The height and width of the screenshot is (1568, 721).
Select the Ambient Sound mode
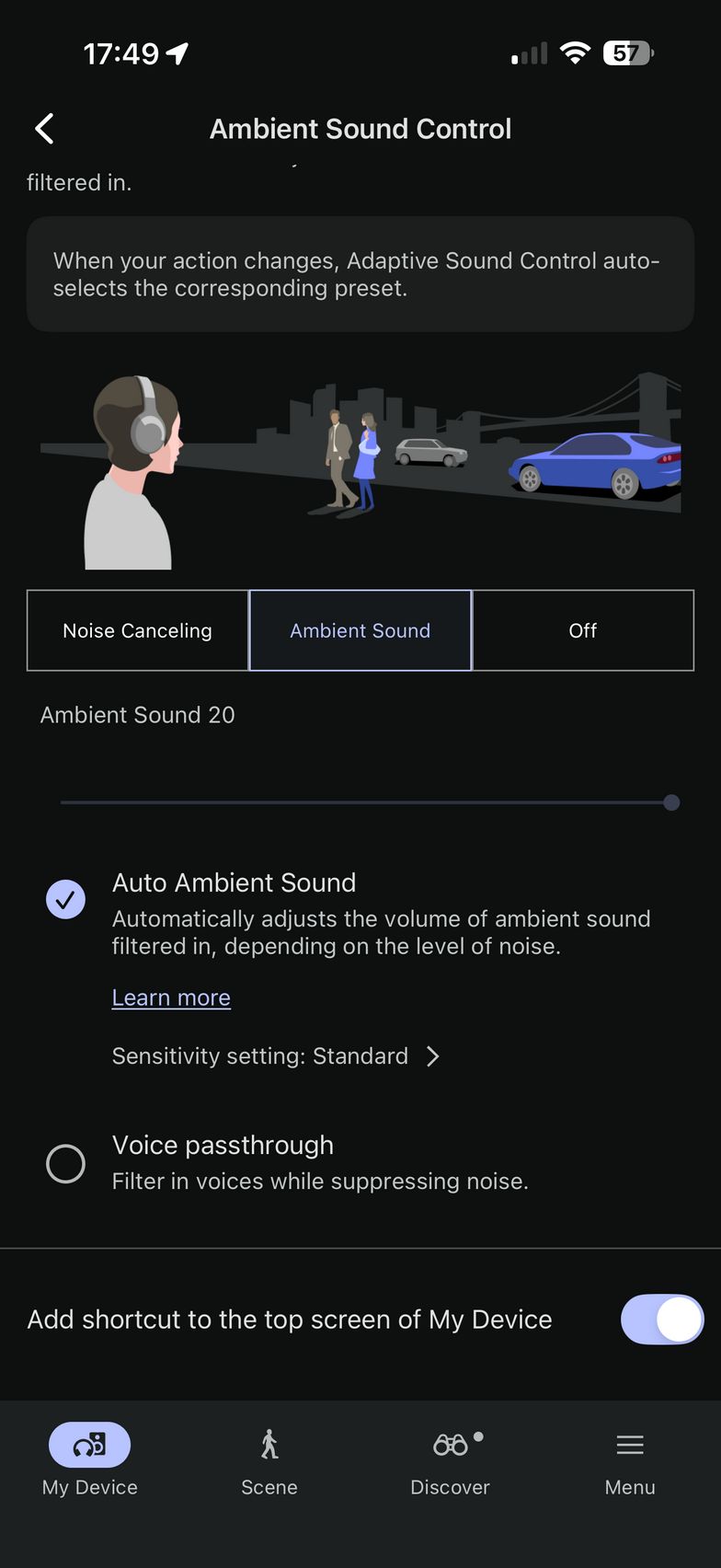click(360, 630)
